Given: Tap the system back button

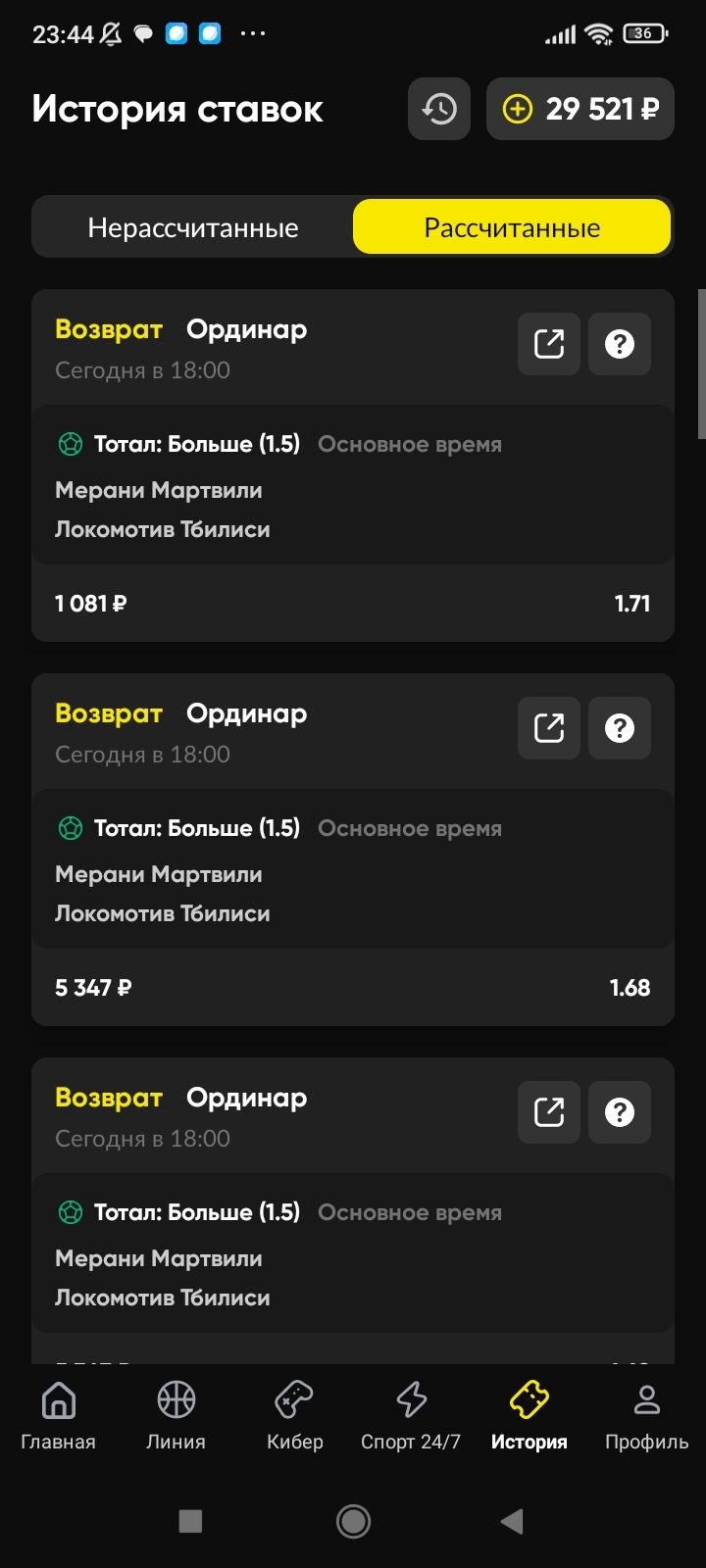Looking at the screenshot, I should coord(512,1521).
